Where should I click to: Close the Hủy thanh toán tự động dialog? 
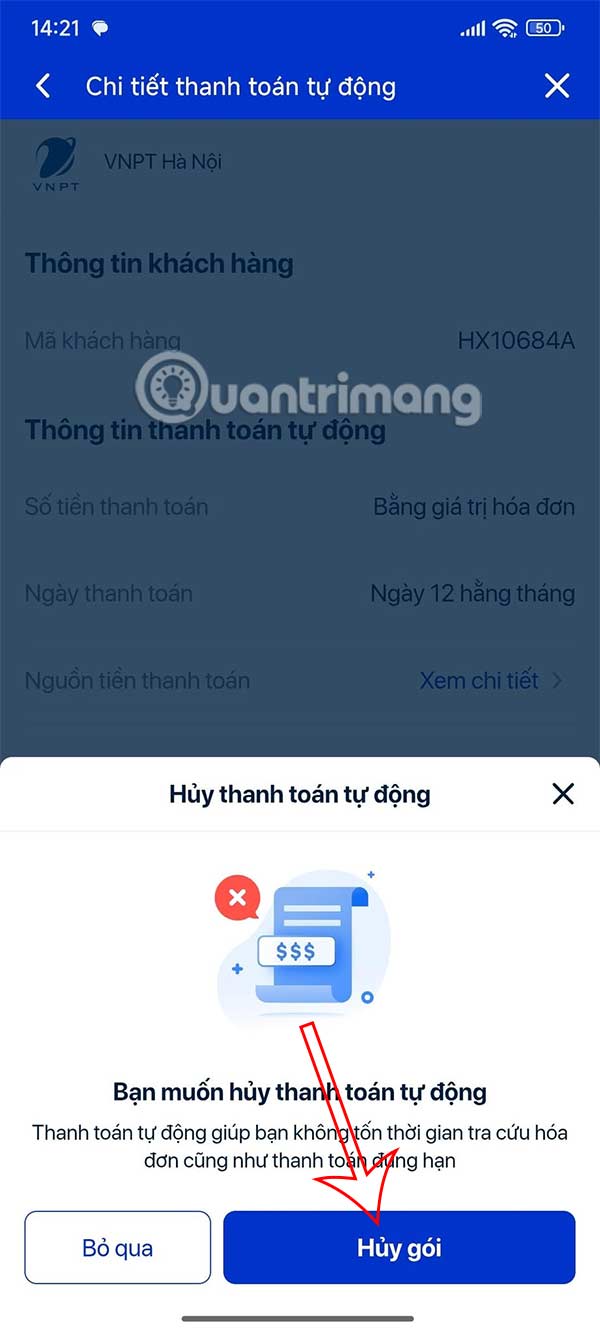click(563, 794)
